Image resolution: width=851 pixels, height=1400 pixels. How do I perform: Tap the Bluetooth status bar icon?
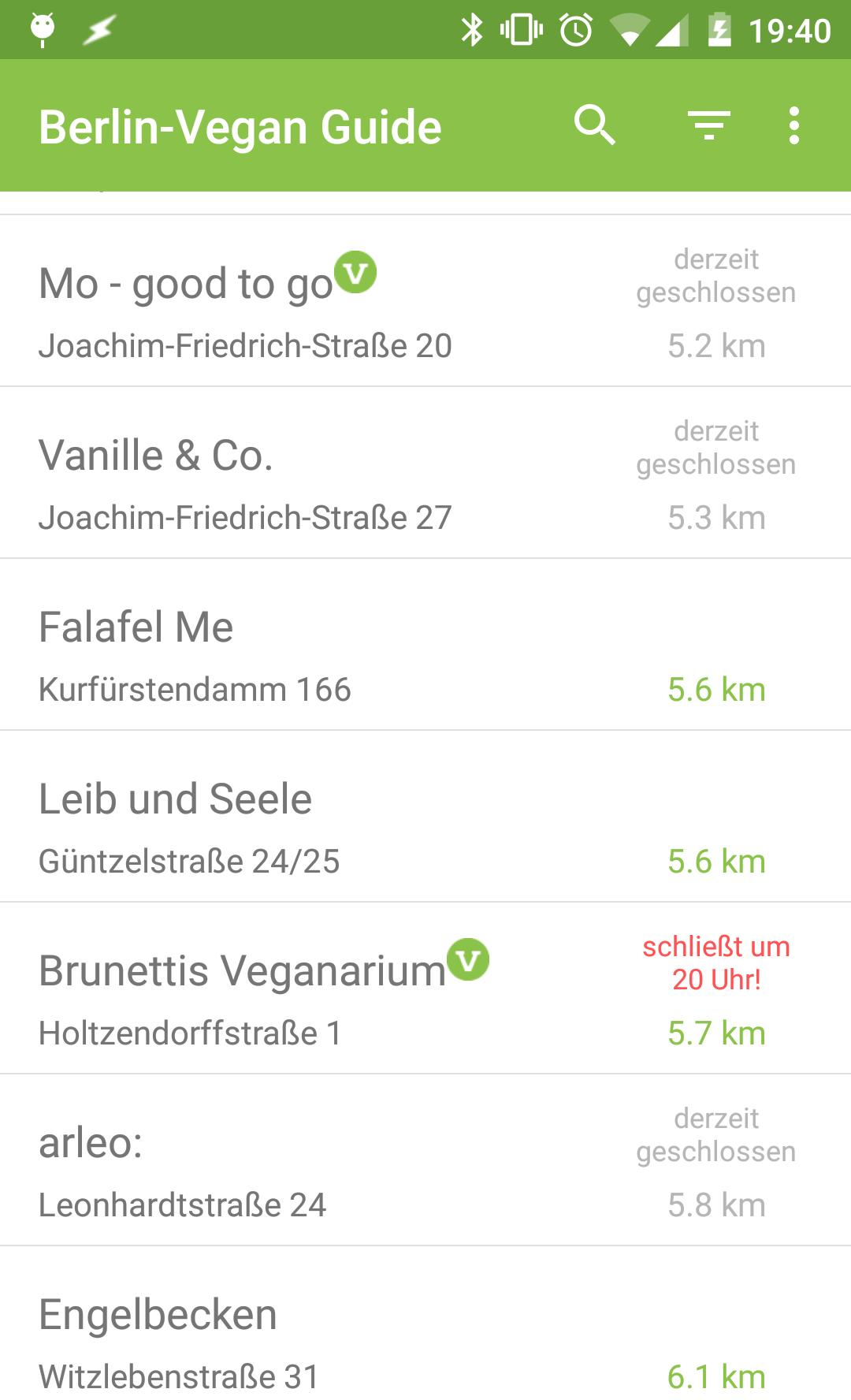[474, 29]
